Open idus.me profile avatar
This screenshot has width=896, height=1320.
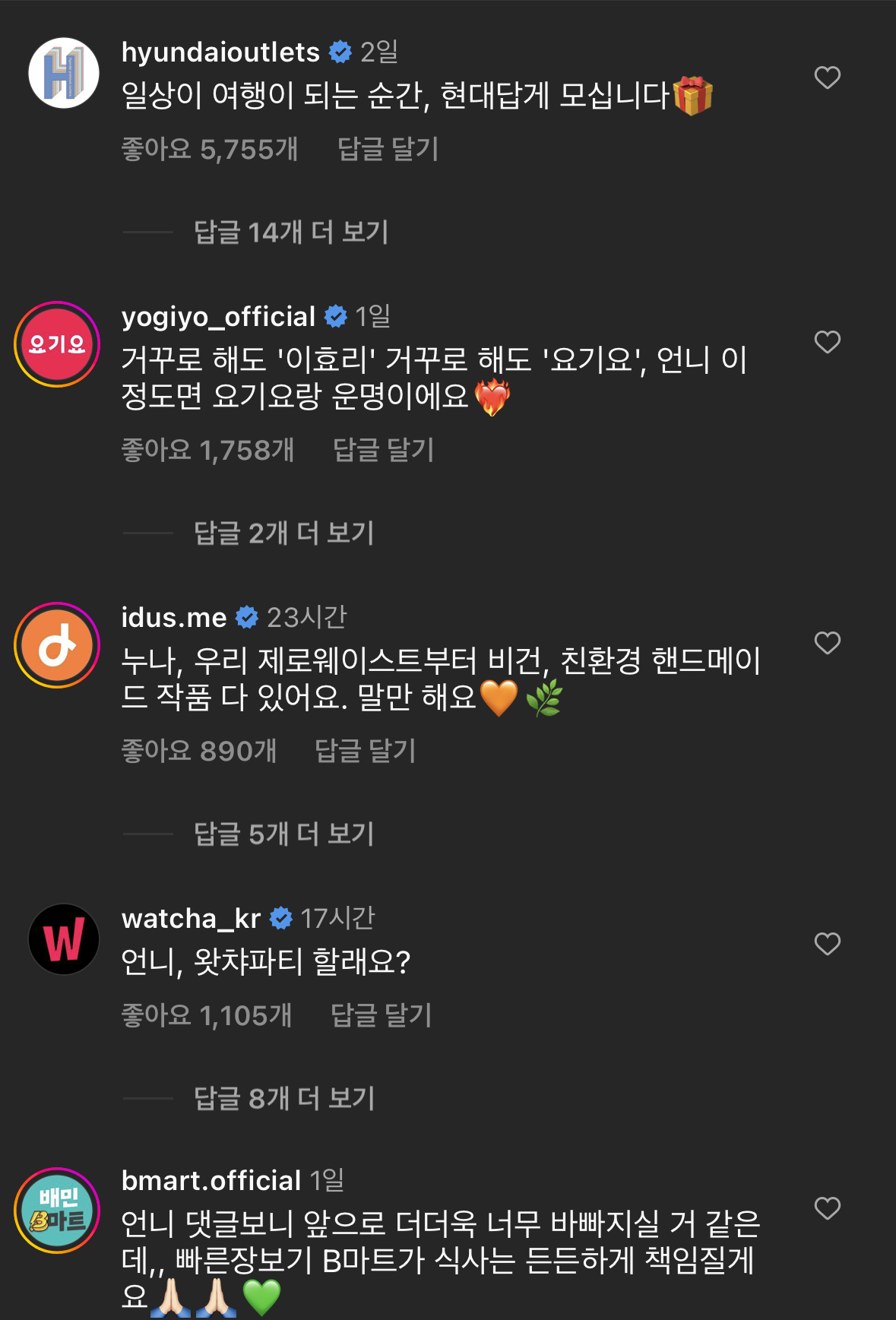click(x=58, y=645)
